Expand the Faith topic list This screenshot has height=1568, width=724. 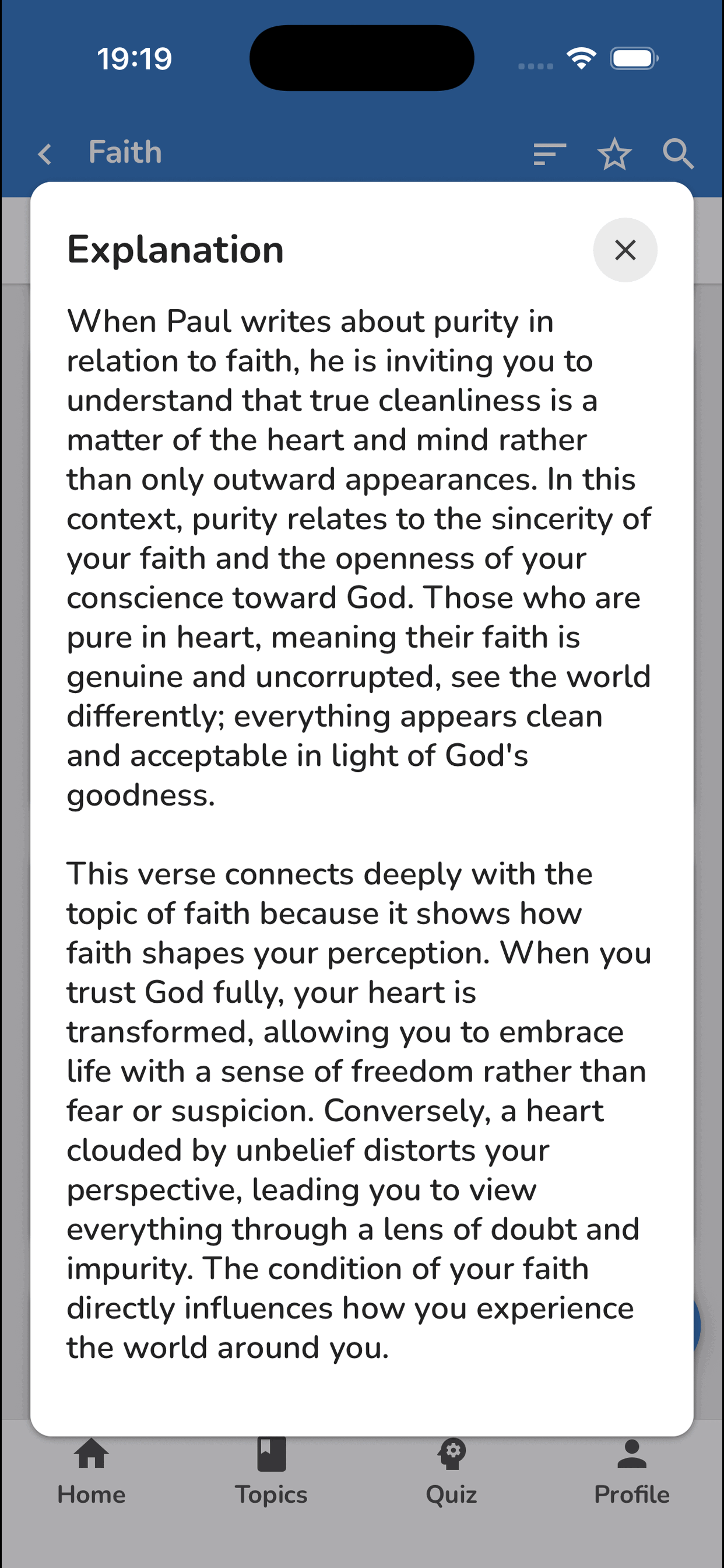coord(548,154)
